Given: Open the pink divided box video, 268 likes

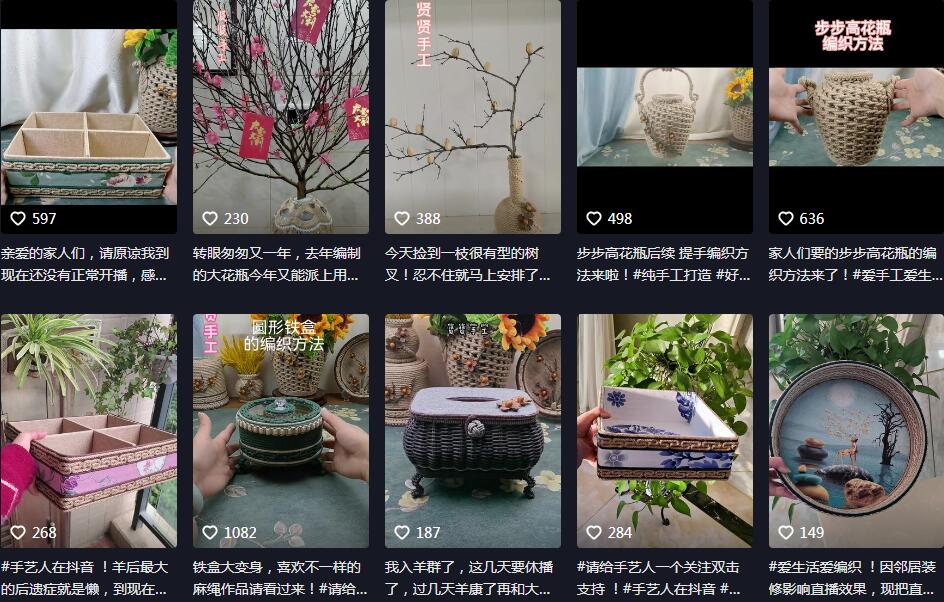Looking at the screenshot, I should (88, 430).
